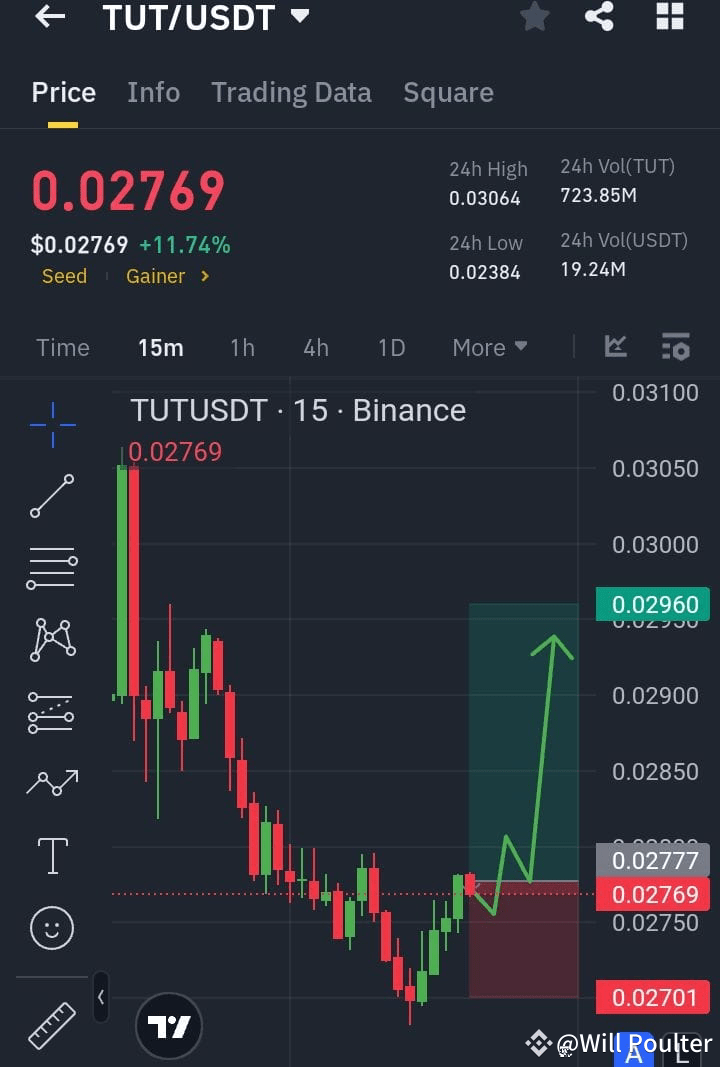Image resolution: width=720 pixels, height=1067 pixels.
Task: Select the trend line drawing tool
Action: [51, 496]
